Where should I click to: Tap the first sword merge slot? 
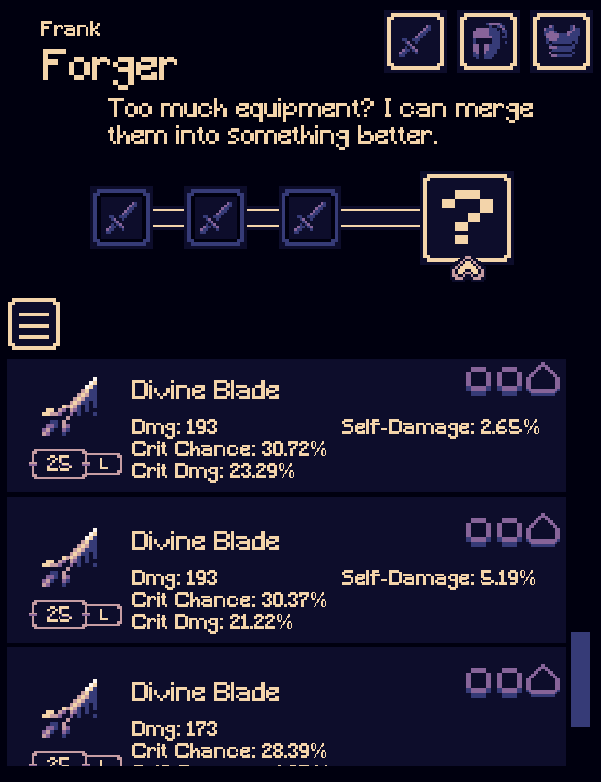pyautogui.click(x=121, y=217)
